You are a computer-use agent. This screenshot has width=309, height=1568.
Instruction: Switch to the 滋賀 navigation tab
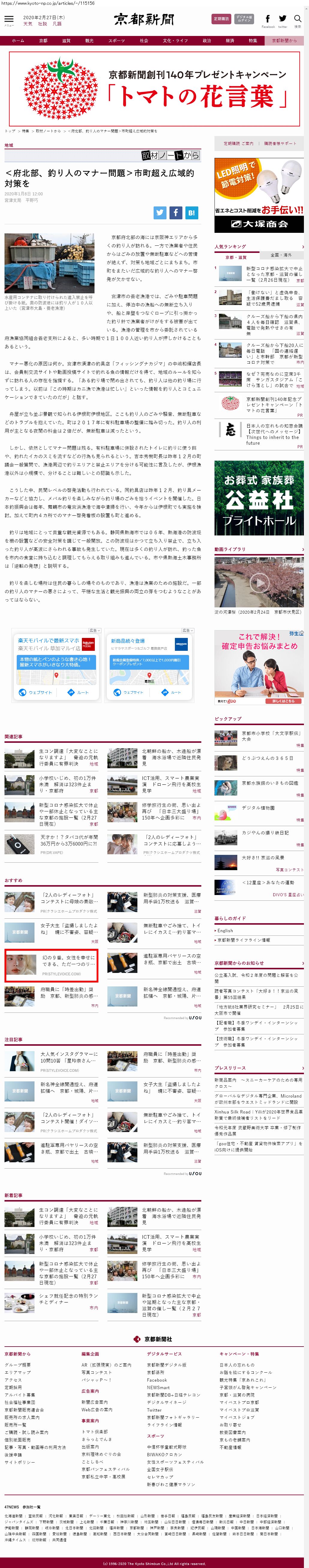[66, 41]
